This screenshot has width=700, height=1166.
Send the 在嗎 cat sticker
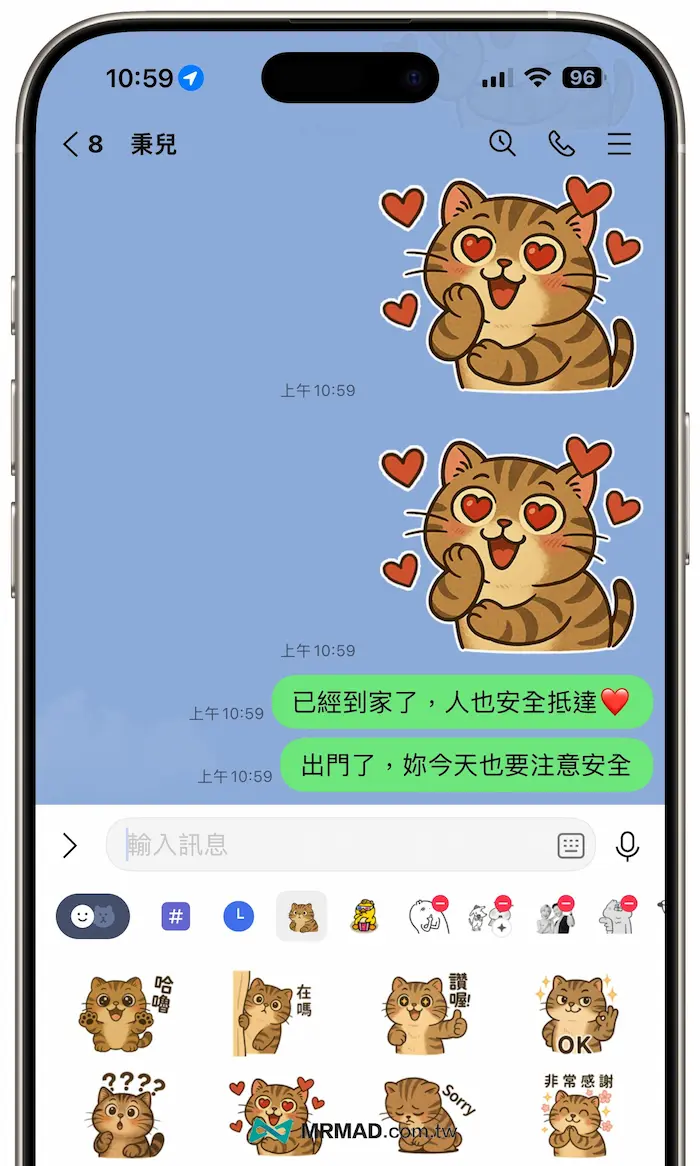pos(272,1012)
